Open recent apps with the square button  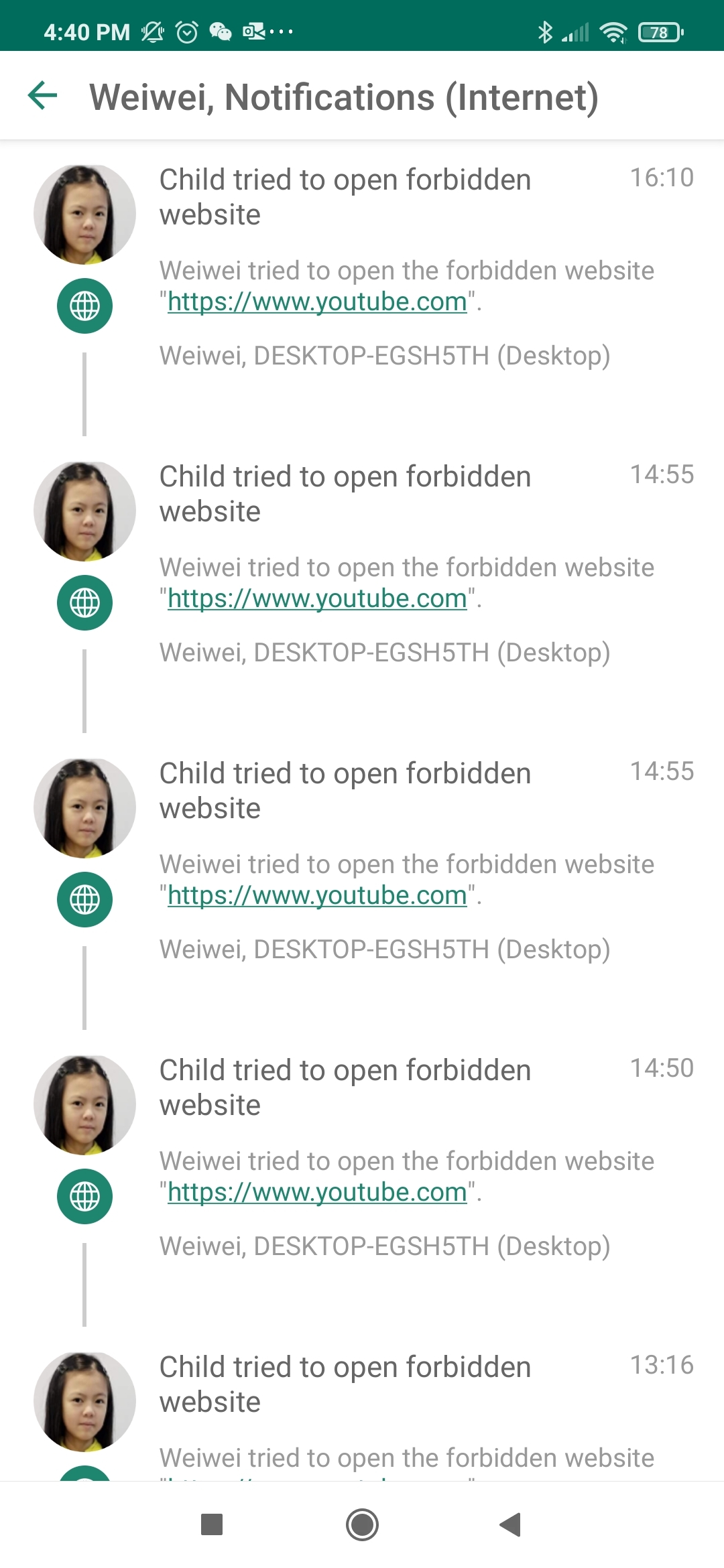pyautogui.click(x=212, y=1525)
